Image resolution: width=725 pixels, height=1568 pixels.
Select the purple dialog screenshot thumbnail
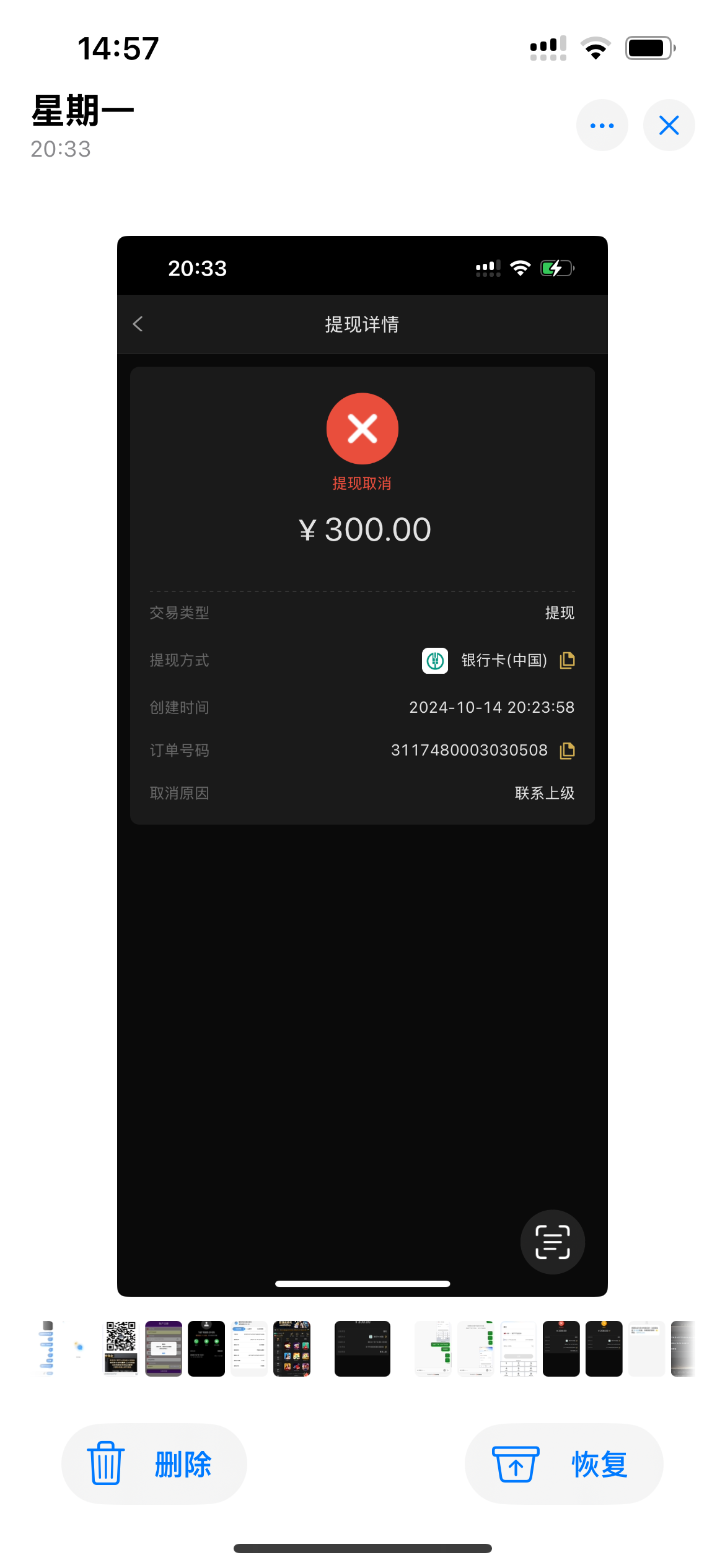point(164,1348)
